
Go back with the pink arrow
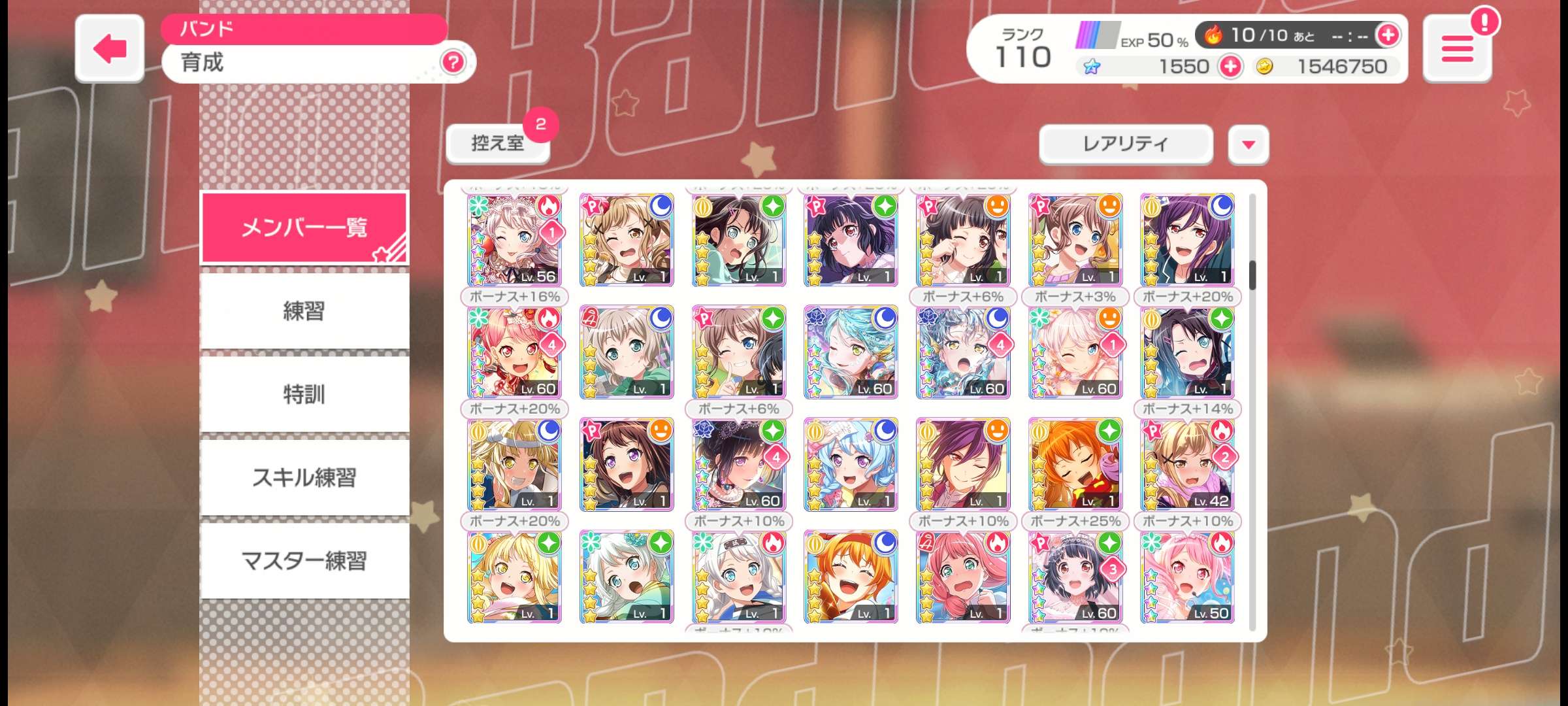click(110, 48)
